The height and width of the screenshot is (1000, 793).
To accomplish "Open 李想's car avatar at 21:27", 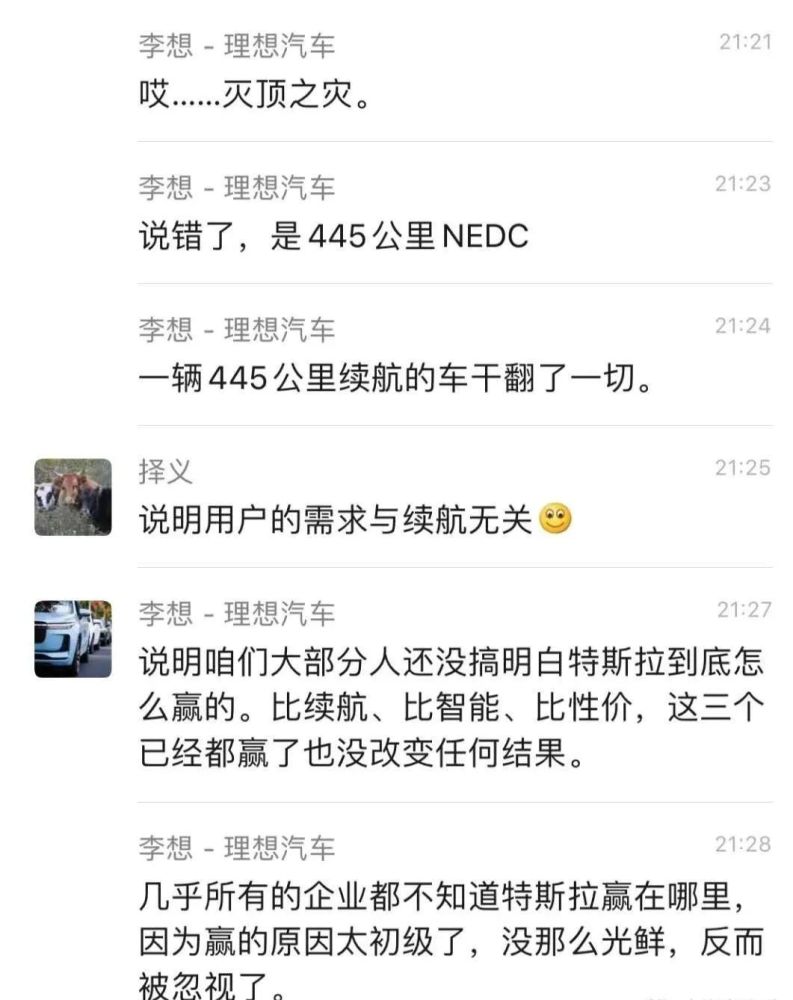I will pyautogui.click(x=73, y=639).
